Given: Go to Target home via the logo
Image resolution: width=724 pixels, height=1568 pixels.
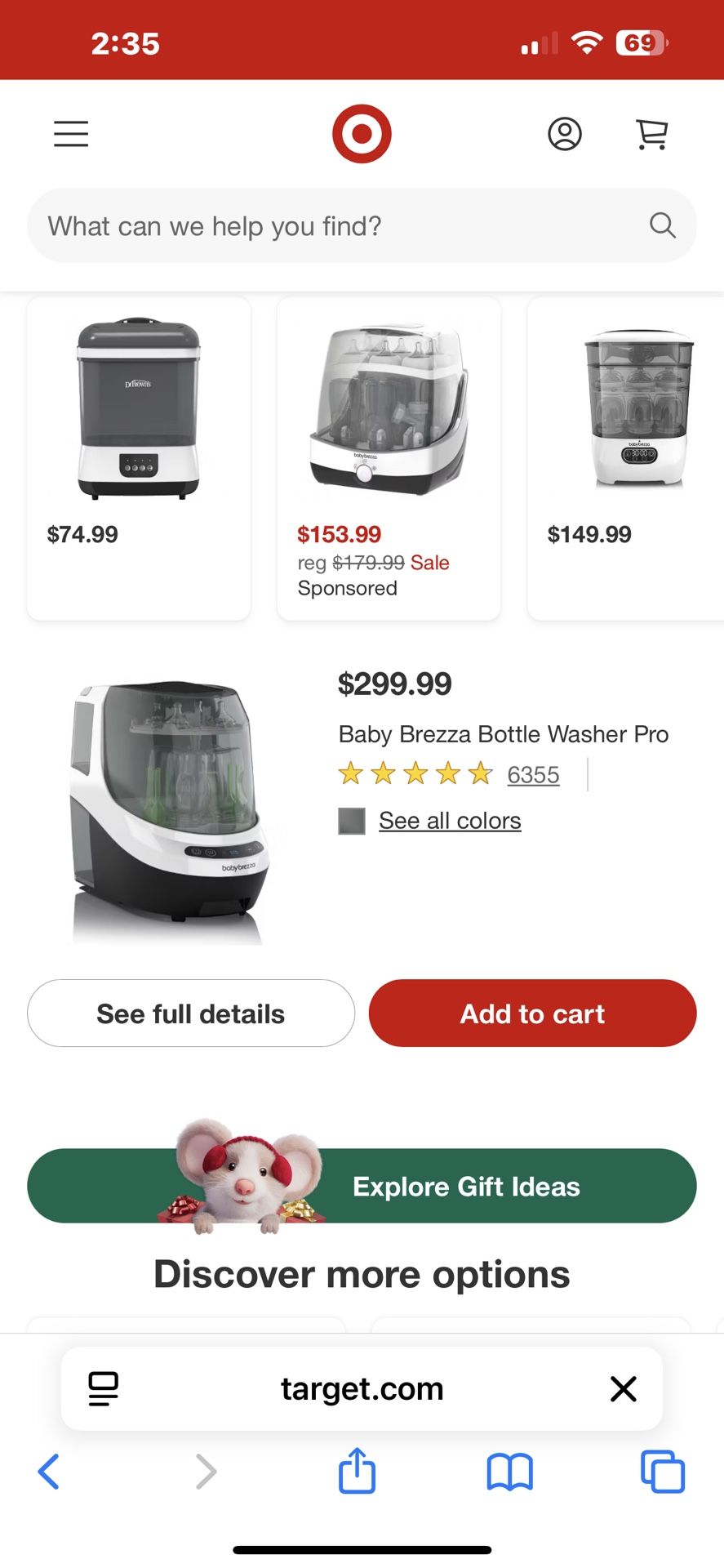Looking at the screenshot, I should [x=362, y=133].
